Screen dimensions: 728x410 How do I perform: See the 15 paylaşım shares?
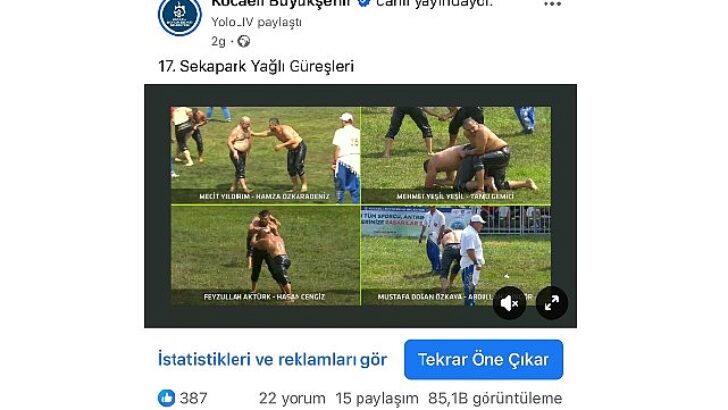coord(377,398)
